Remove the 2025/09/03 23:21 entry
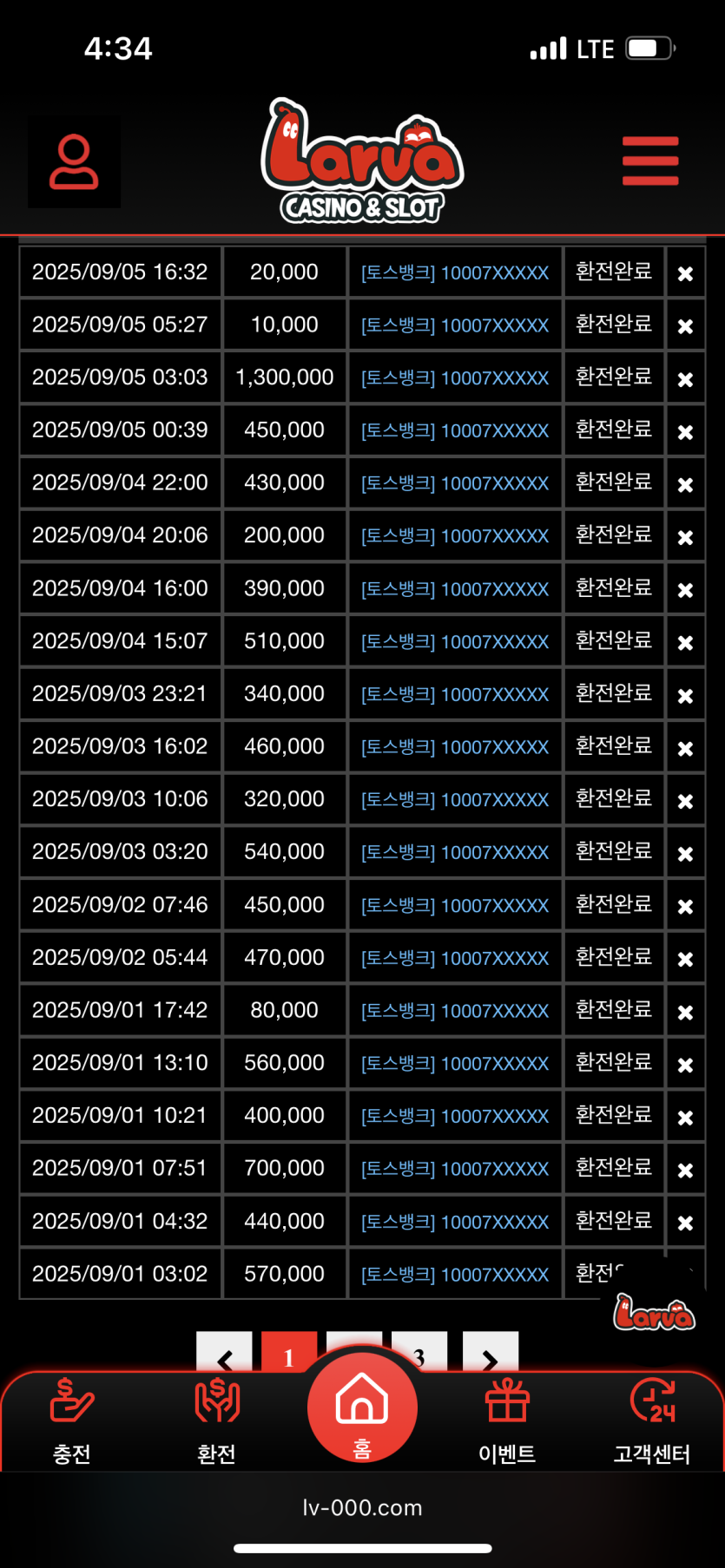This screenshot has width=725, height=1568. [x=685, y=695]
